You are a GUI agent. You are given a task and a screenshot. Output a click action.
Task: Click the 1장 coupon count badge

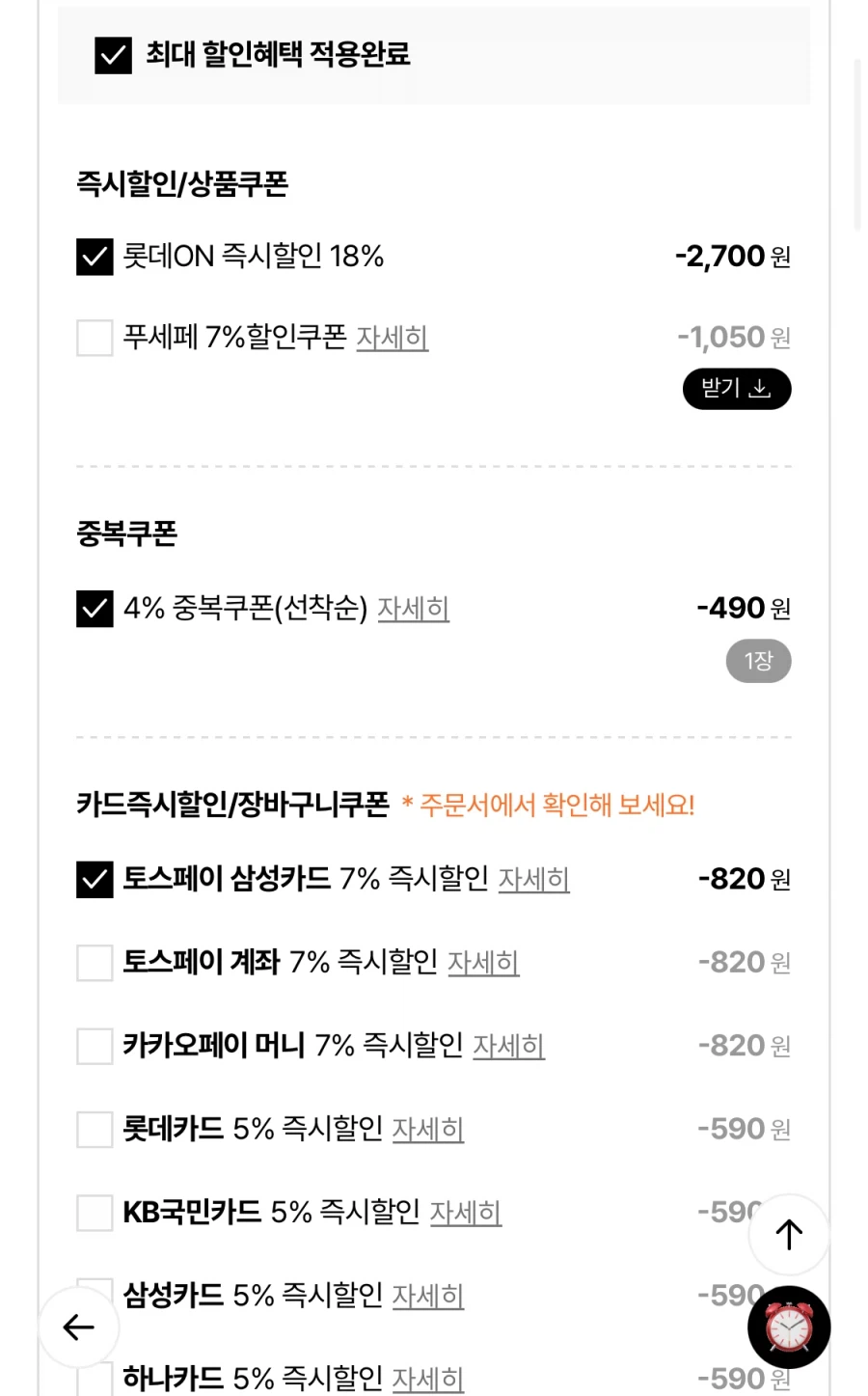pyautogui.click(x=758, y=661)
